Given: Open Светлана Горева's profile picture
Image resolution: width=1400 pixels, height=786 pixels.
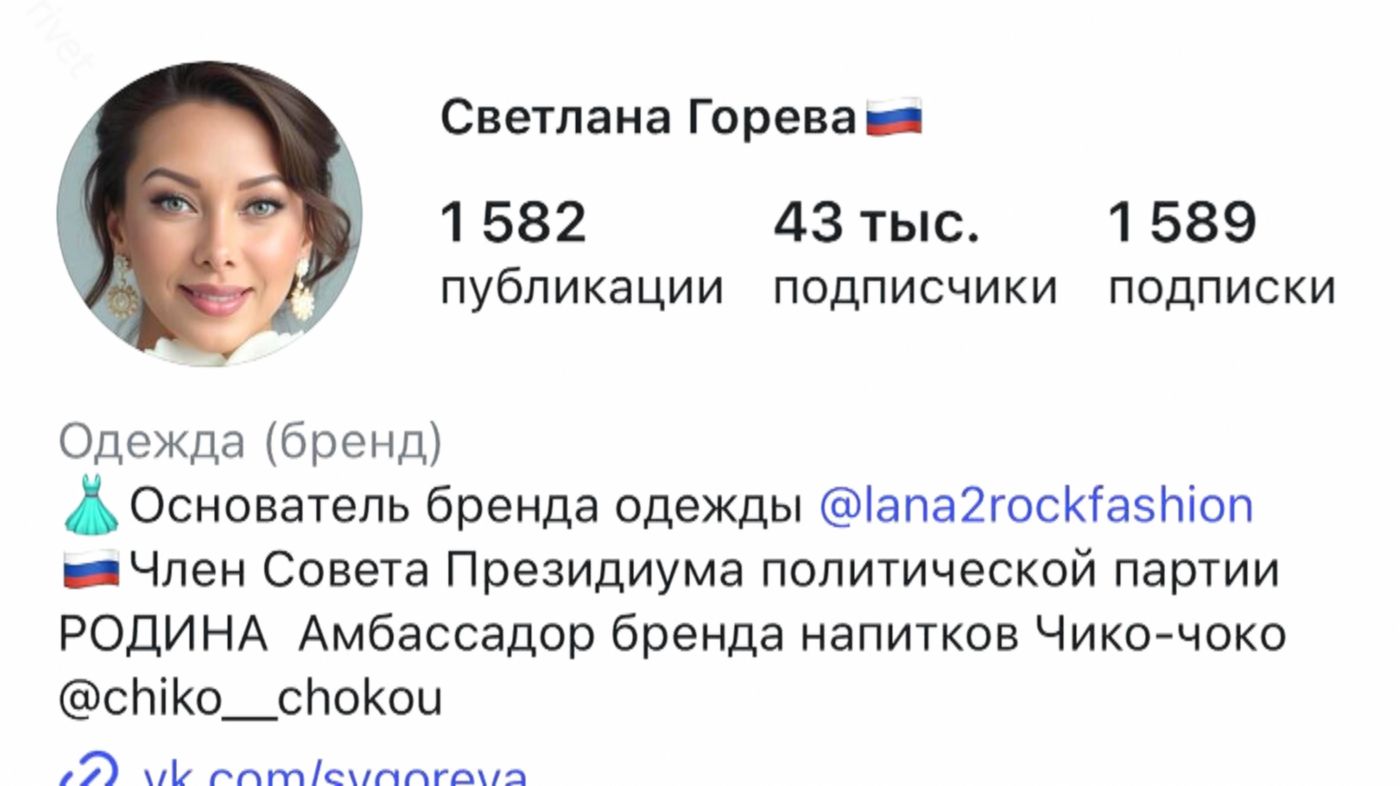Looking at the screenshot, I should pos(208,214).
